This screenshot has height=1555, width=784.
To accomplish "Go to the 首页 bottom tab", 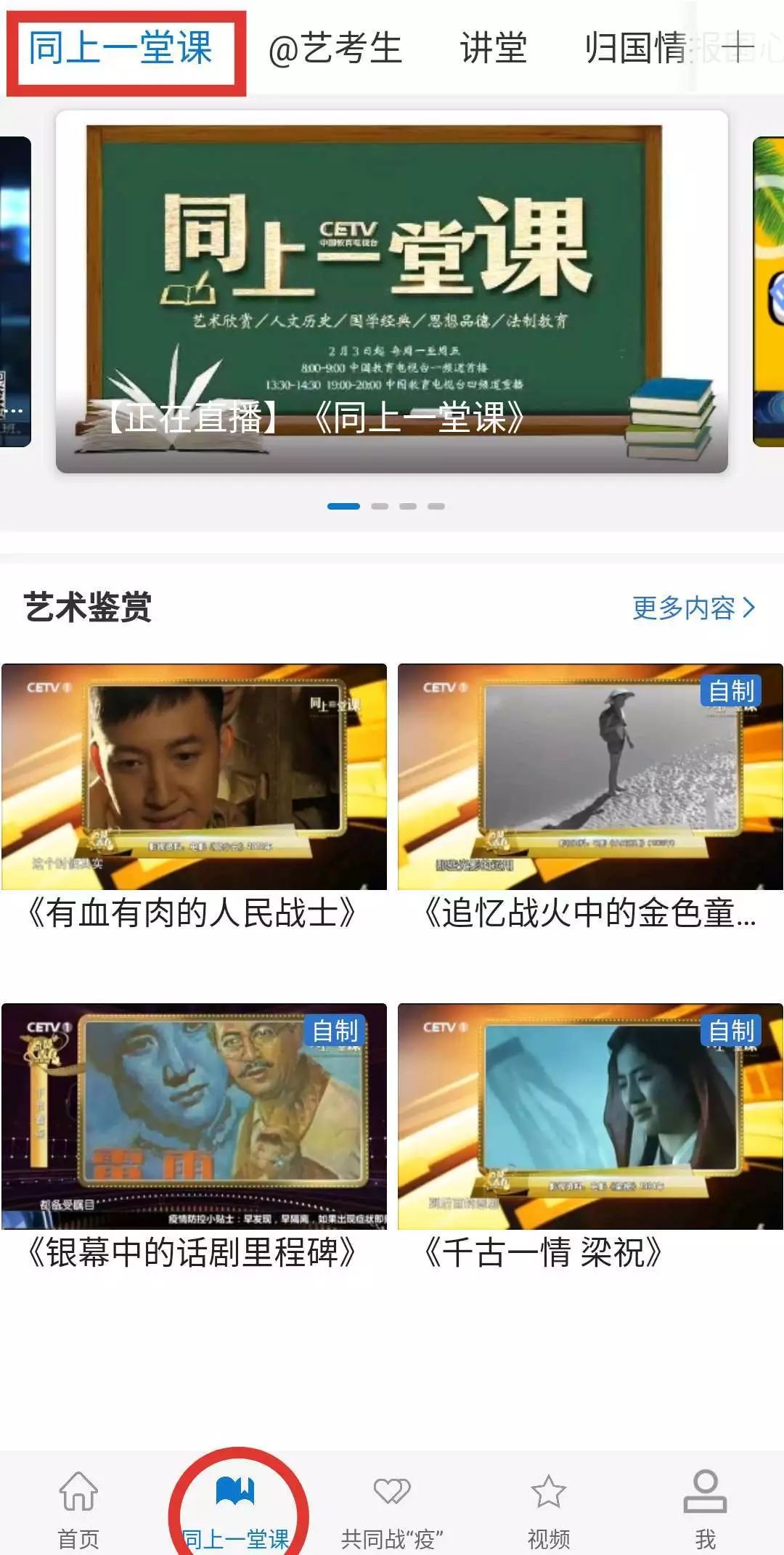I will pos(78,1510).
